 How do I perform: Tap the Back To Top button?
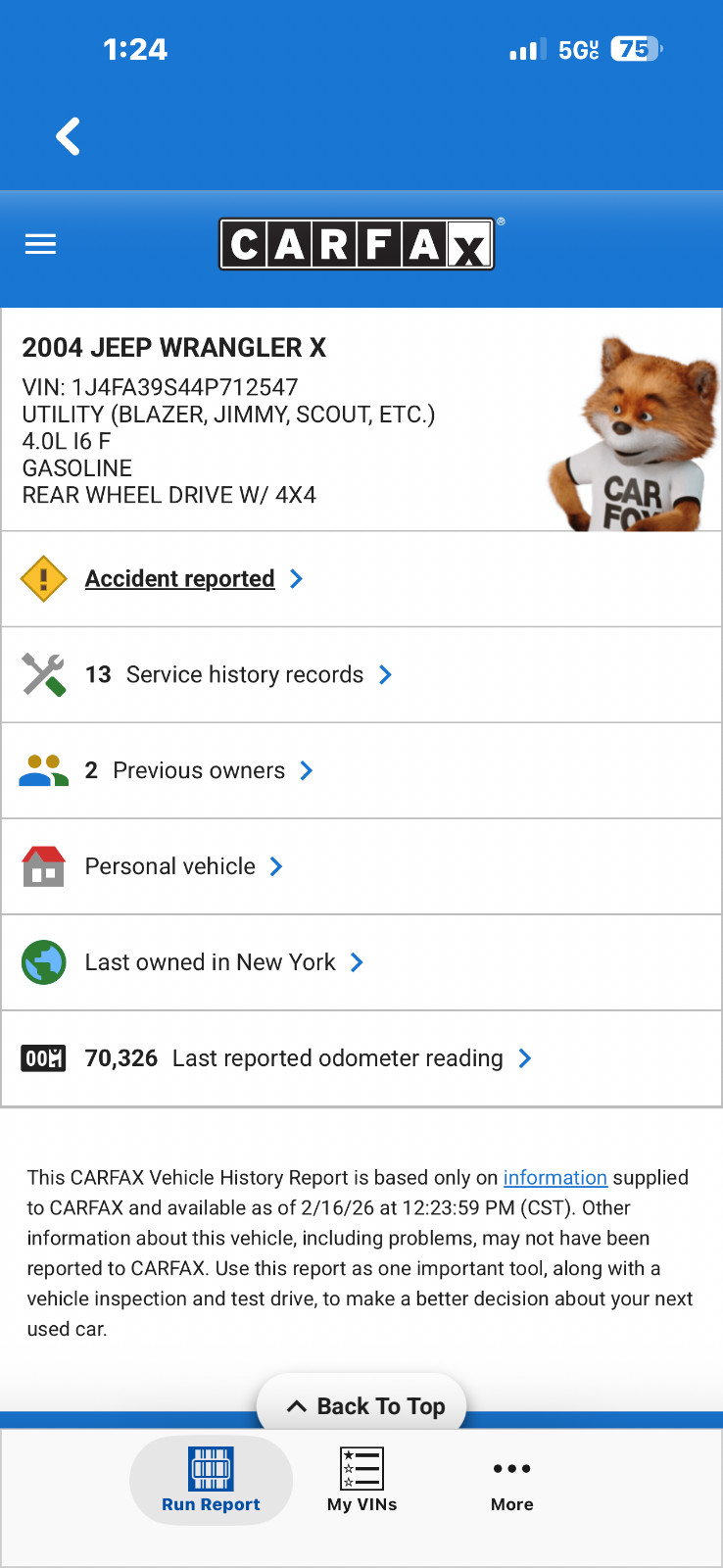364,1406
